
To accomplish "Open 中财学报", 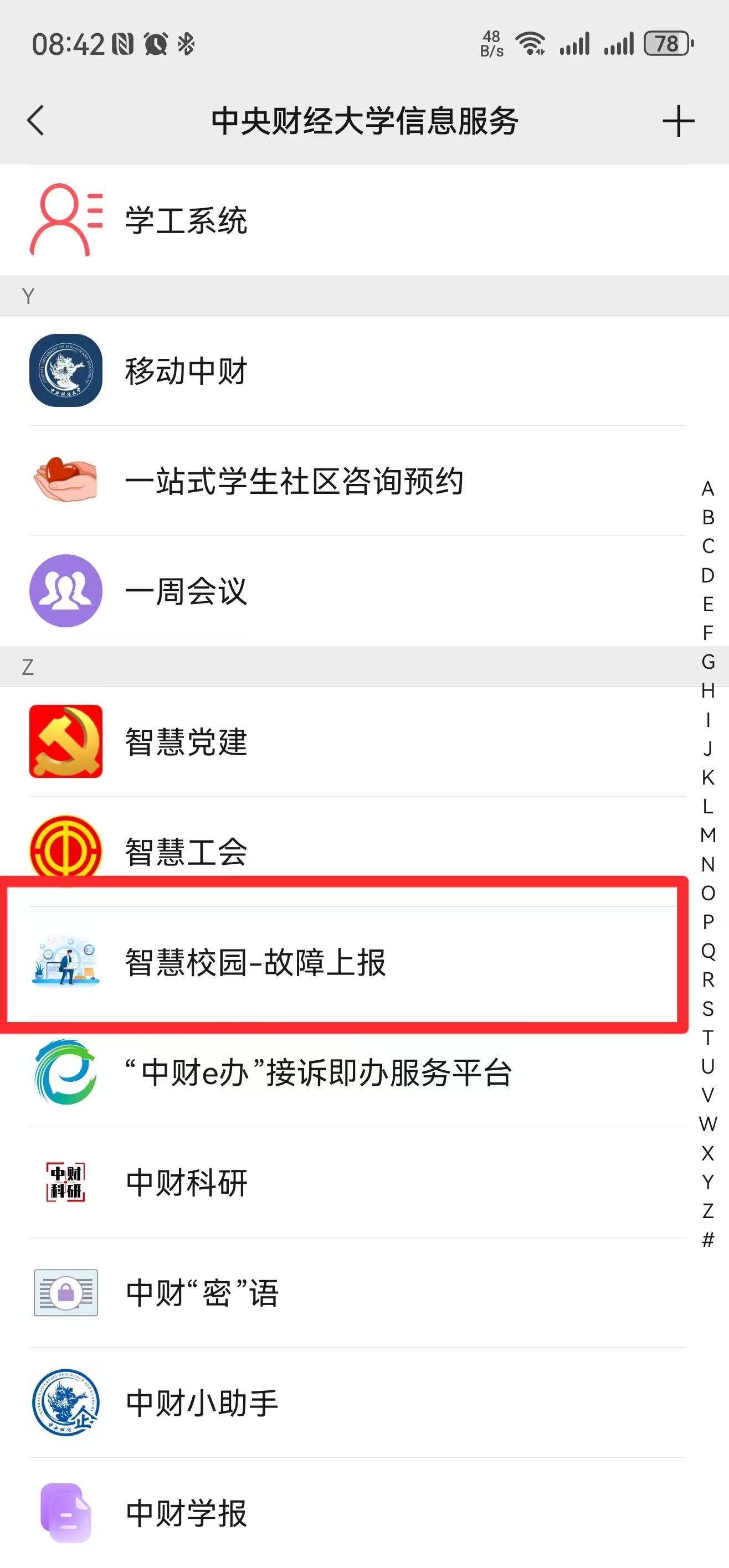I will (186, 1513).
